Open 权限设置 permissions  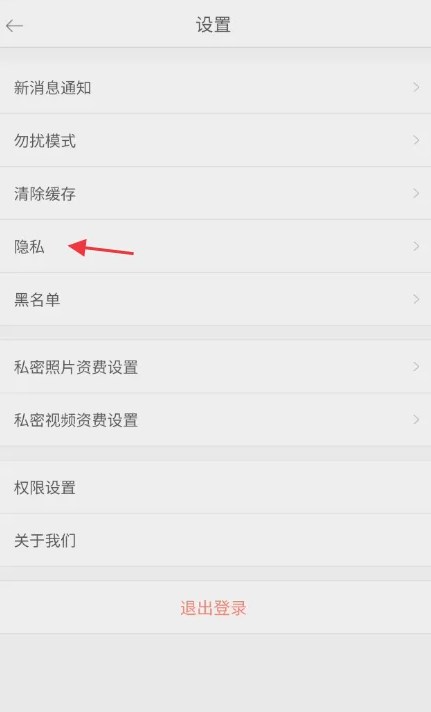point(215,487)
